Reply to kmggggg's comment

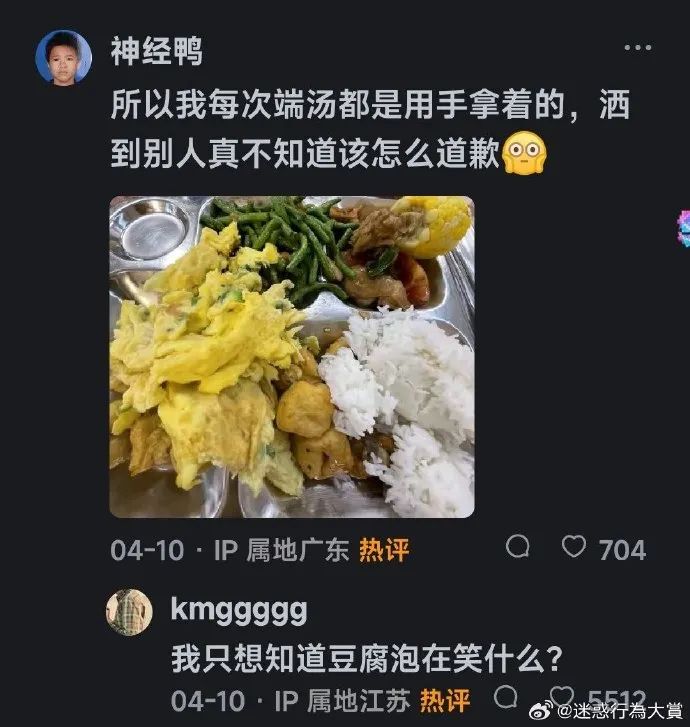(x=507, y=697)
